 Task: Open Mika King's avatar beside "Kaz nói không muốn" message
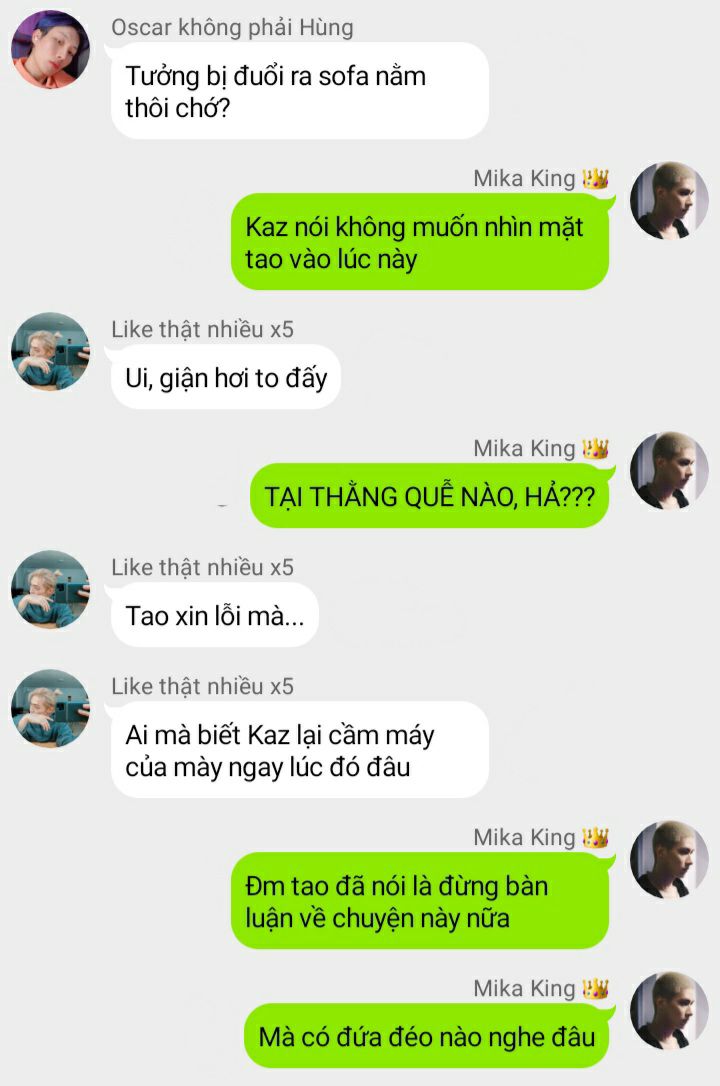point(669,201)
